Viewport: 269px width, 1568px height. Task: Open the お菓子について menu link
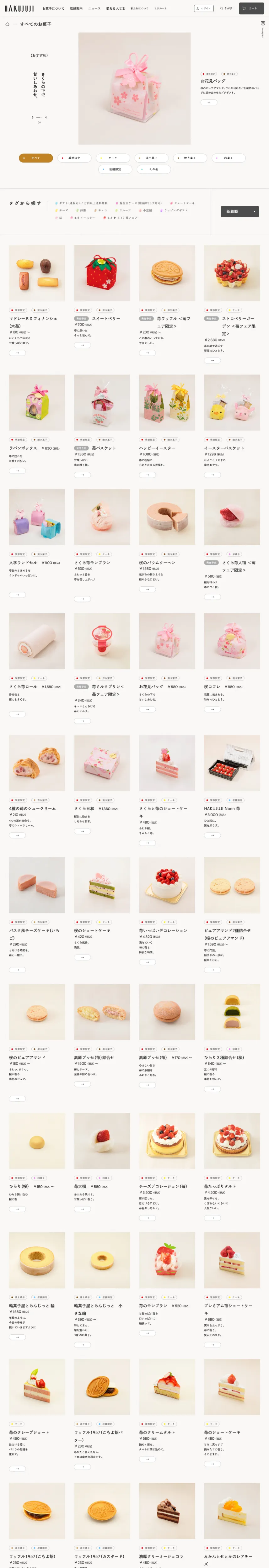click(53, 8)
